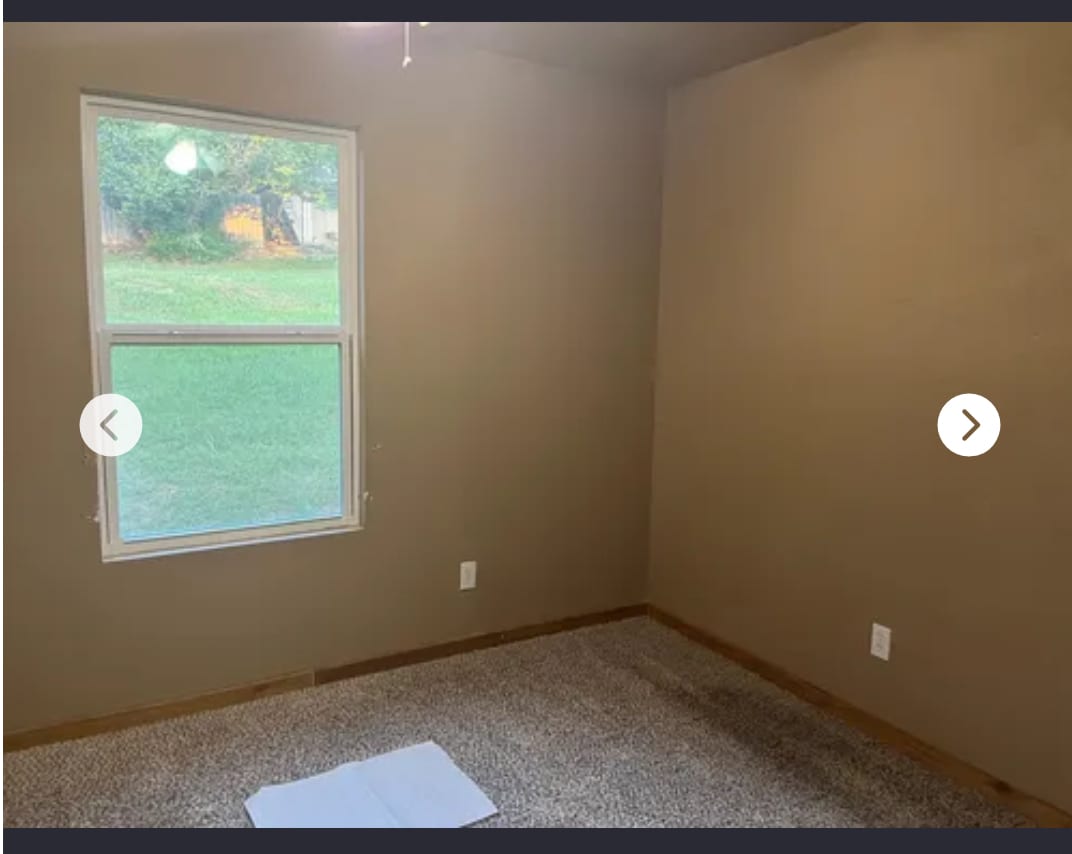Viewport: 1072px width, 854px height.
Task: Advance to the next photo
Action: tap(968, 425)
